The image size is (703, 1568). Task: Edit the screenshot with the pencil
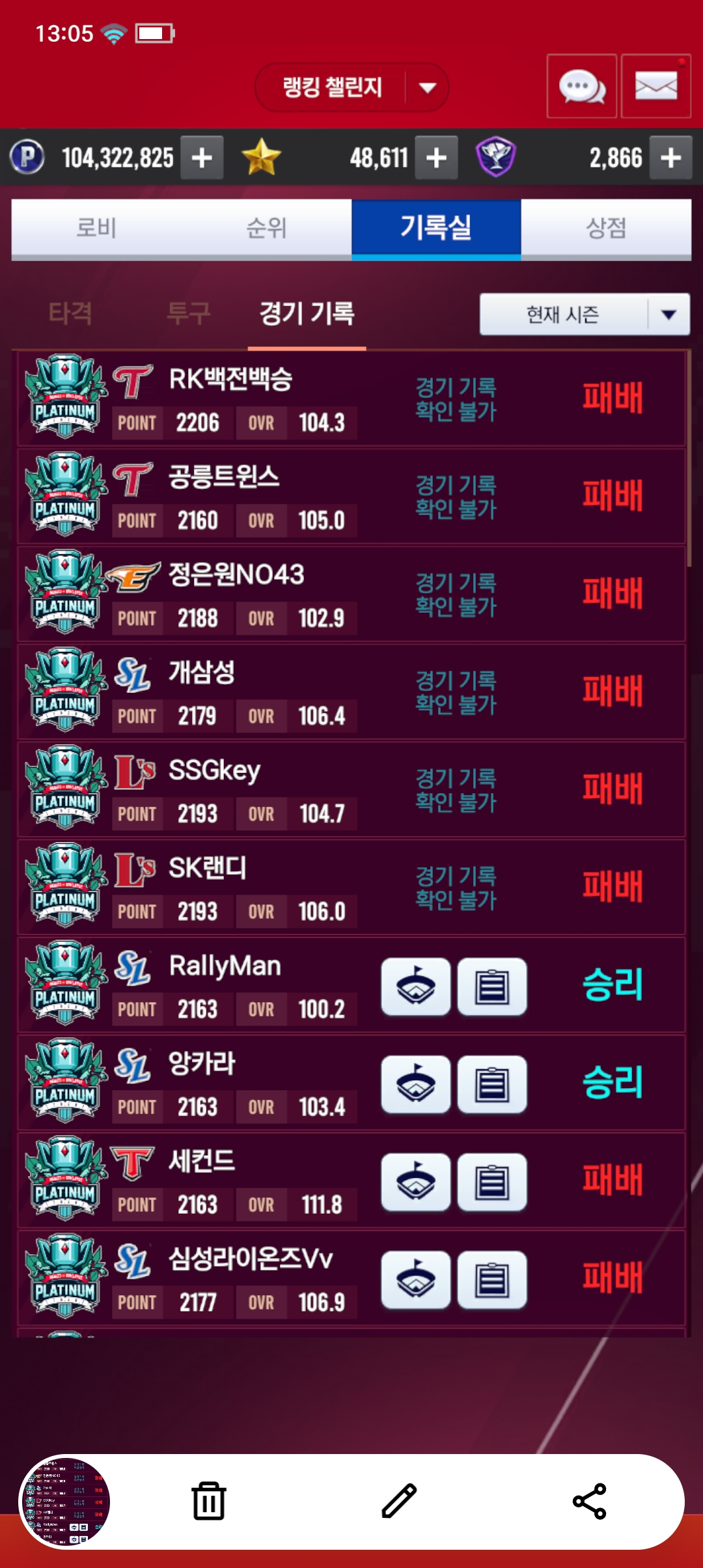coord(398,1501)
